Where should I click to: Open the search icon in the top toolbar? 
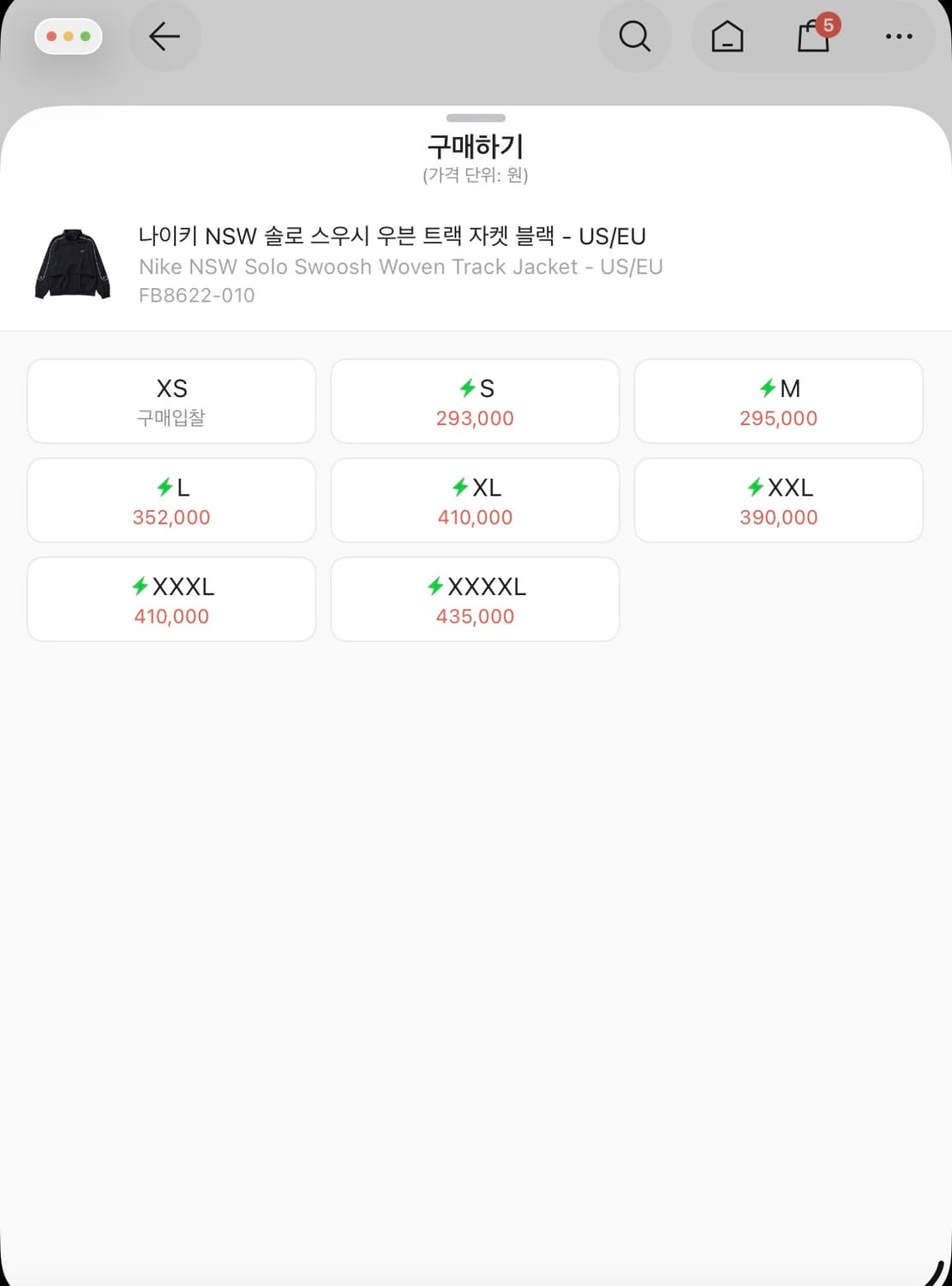634,37
